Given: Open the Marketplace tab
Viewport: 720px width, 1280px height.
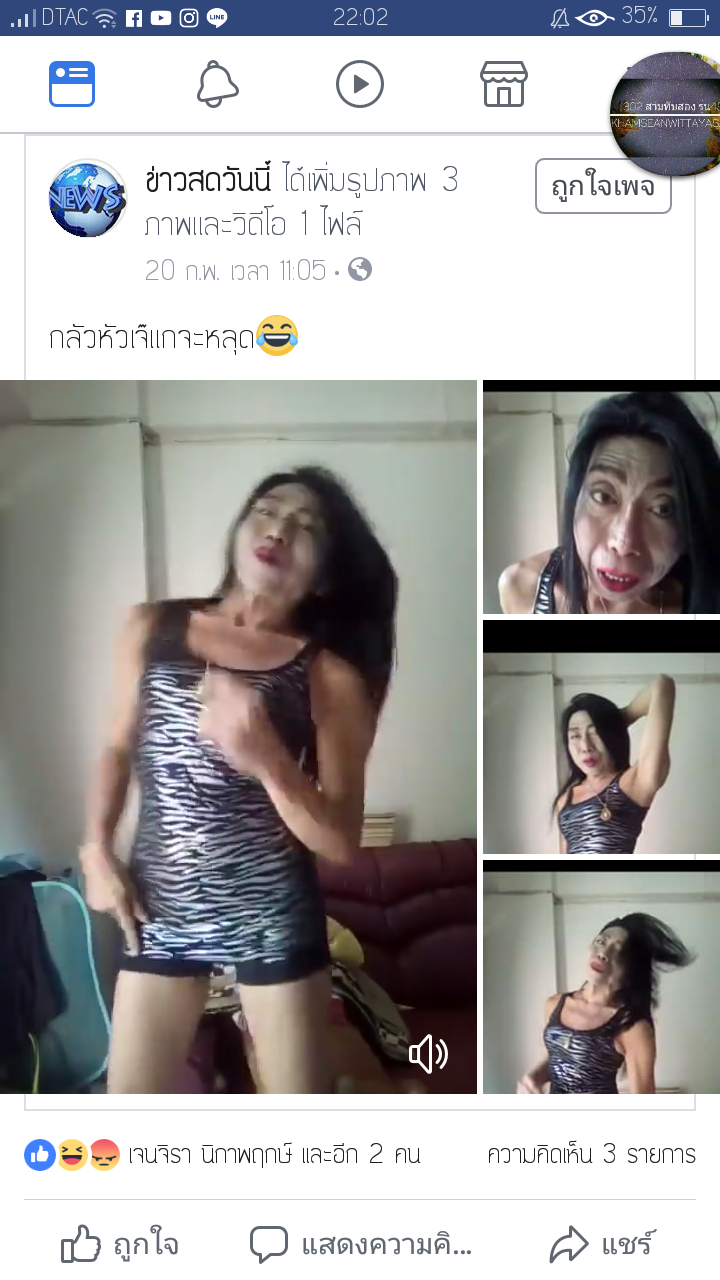Looking at the screenshot, I should coord(504,84).
